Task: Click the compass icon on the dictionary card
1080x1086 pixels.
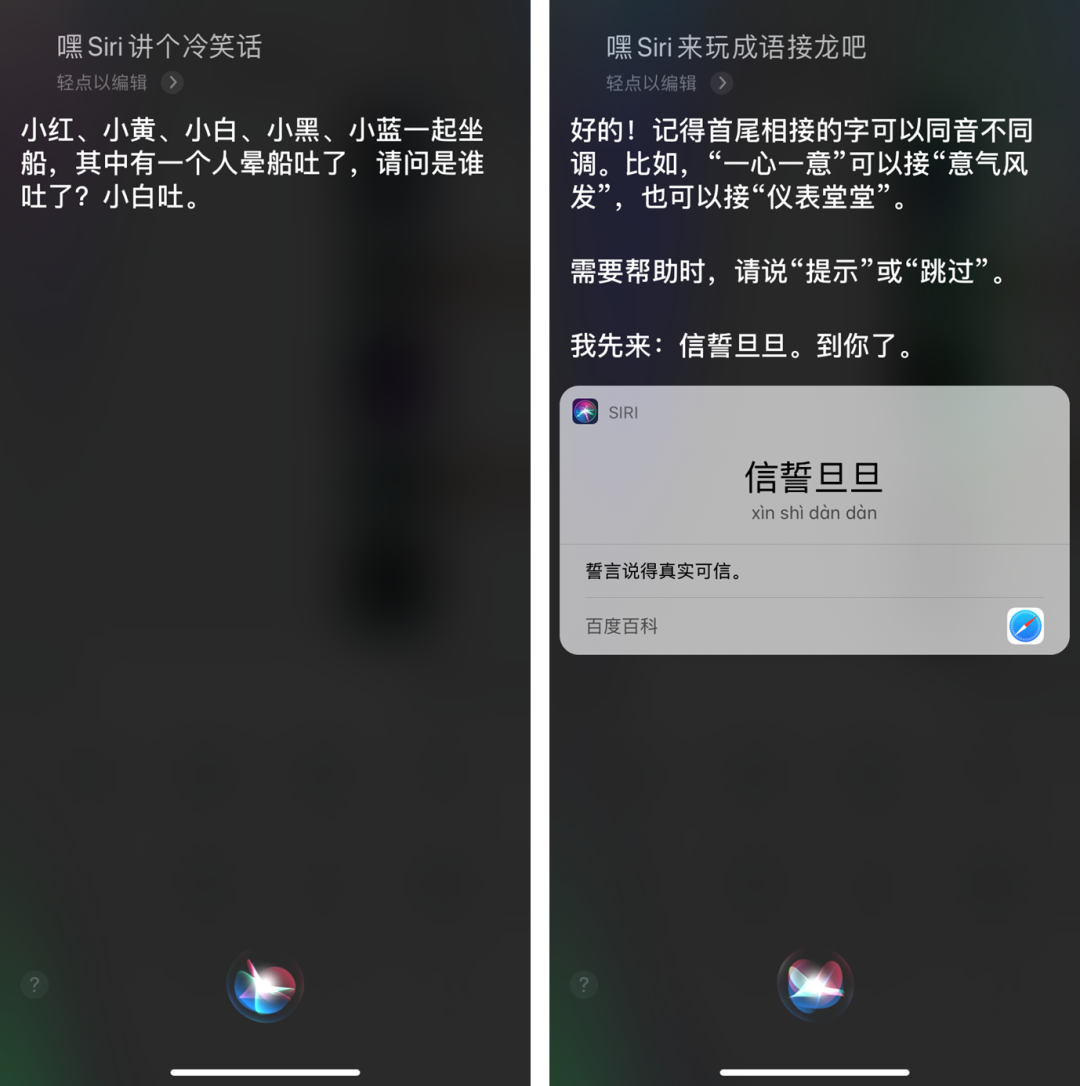Action: (x=1024, y=625)
